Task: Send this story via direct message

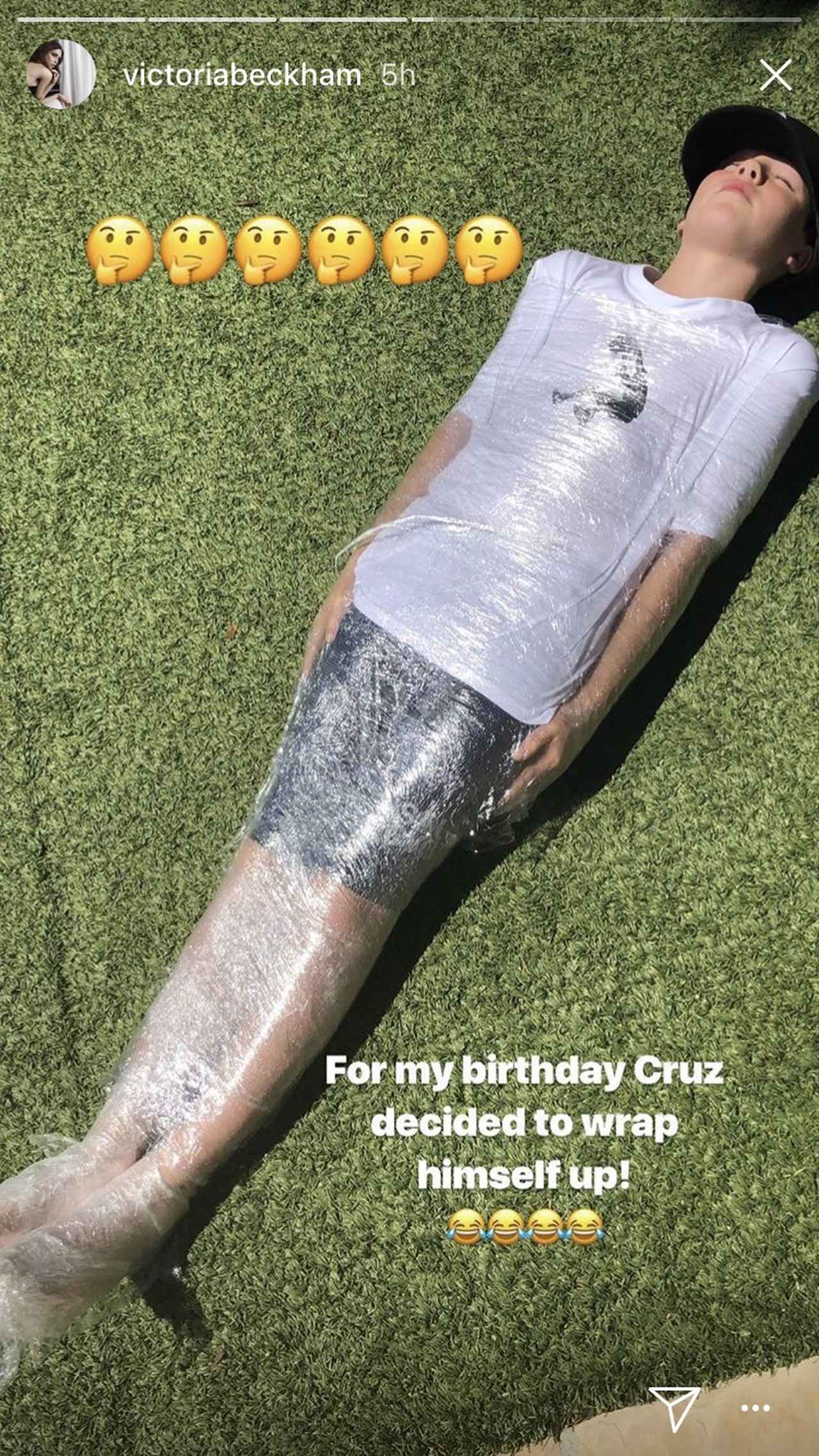Action: [x=674, y=1404]
